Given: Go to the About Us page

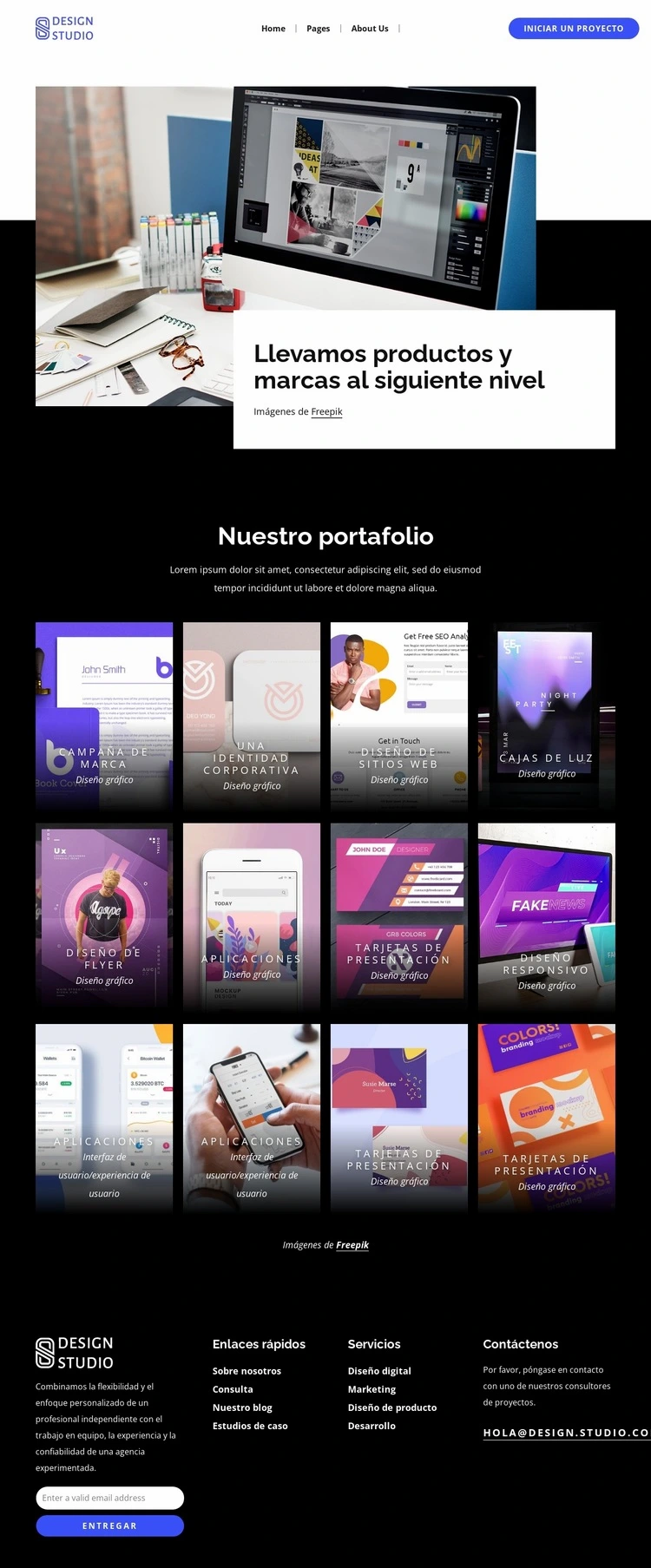Looking at the screenshot, I should click(370, 29).
